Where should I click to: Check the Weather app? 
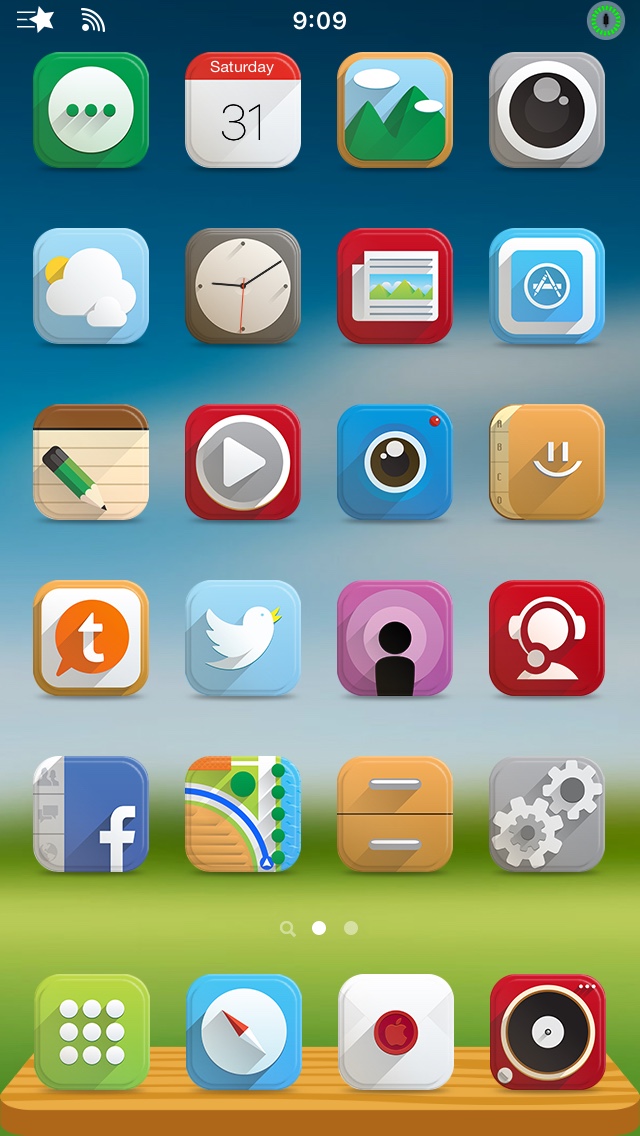tap(91, 286)
